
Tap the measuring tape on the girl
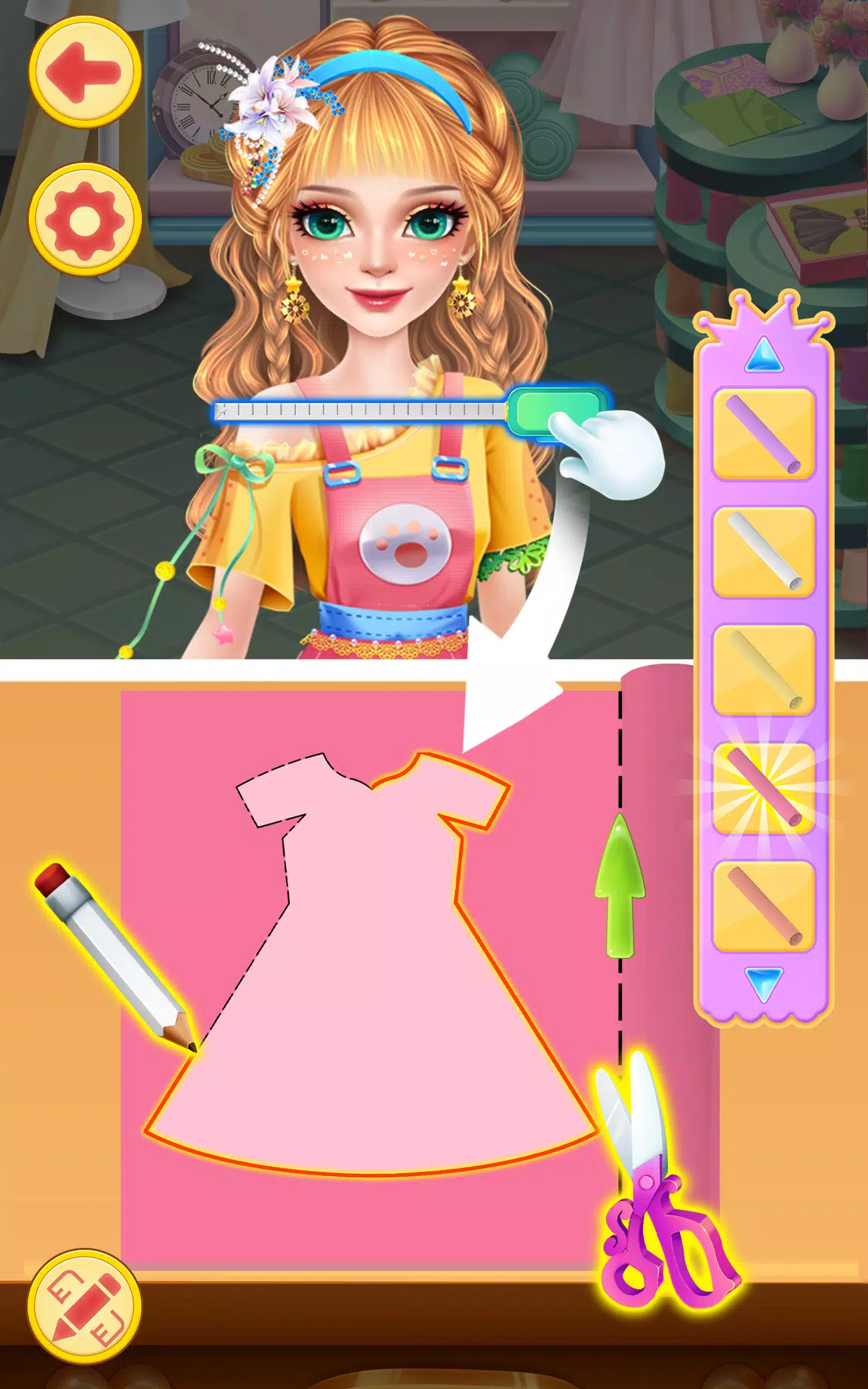click(x=408, y=411)
